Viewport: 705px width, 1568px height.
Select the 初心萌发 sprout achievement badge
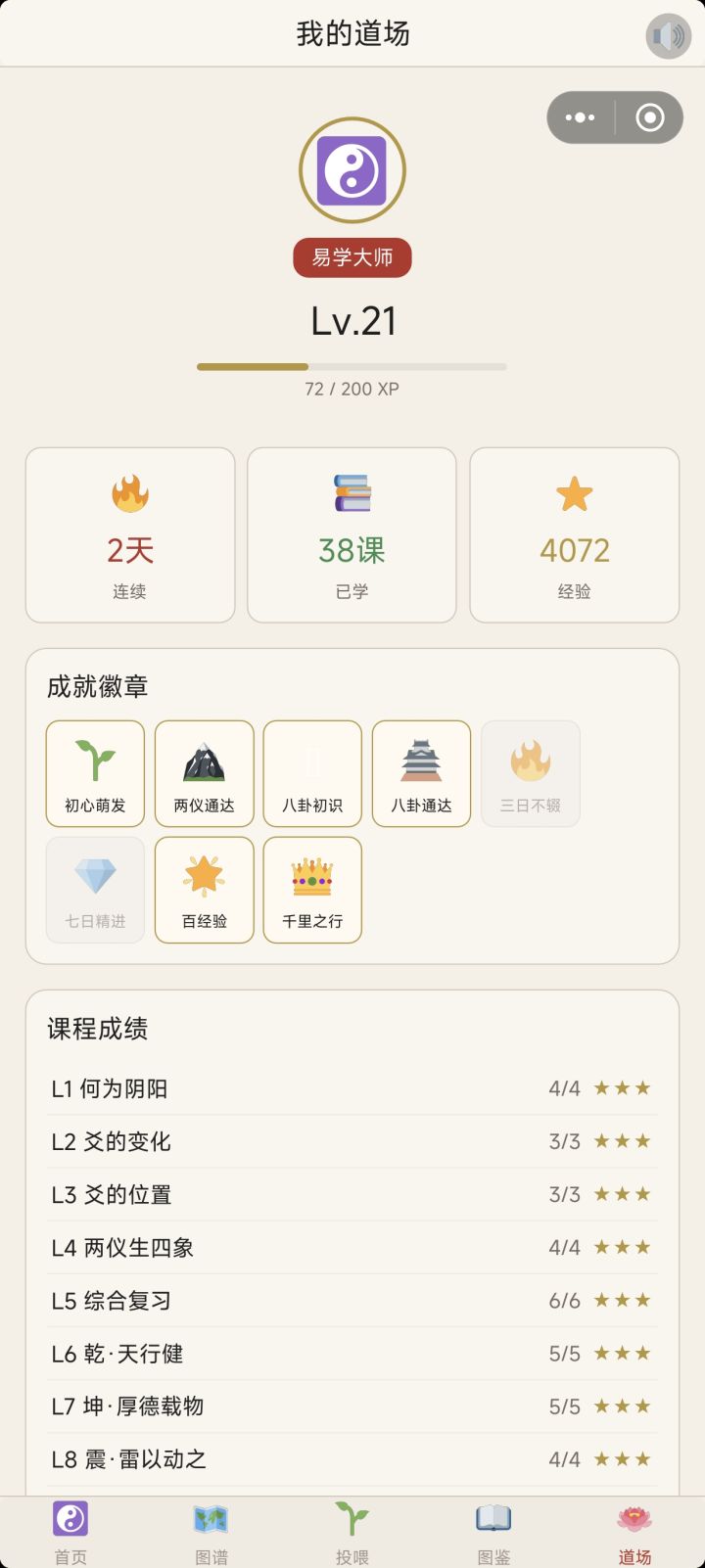coord(95,773)
